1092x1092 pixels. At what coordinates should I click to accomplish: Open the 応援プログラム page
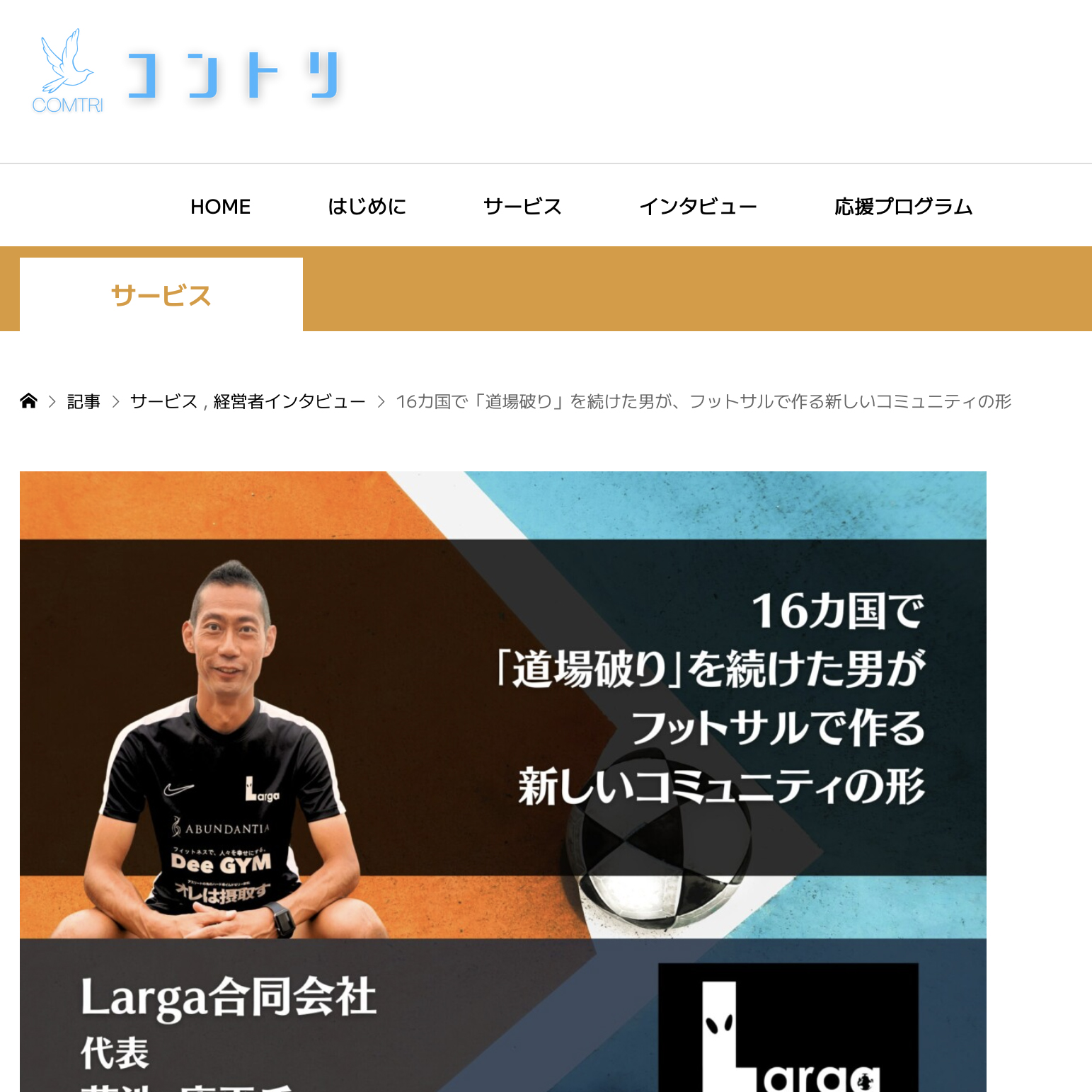[x=903, y=207]
